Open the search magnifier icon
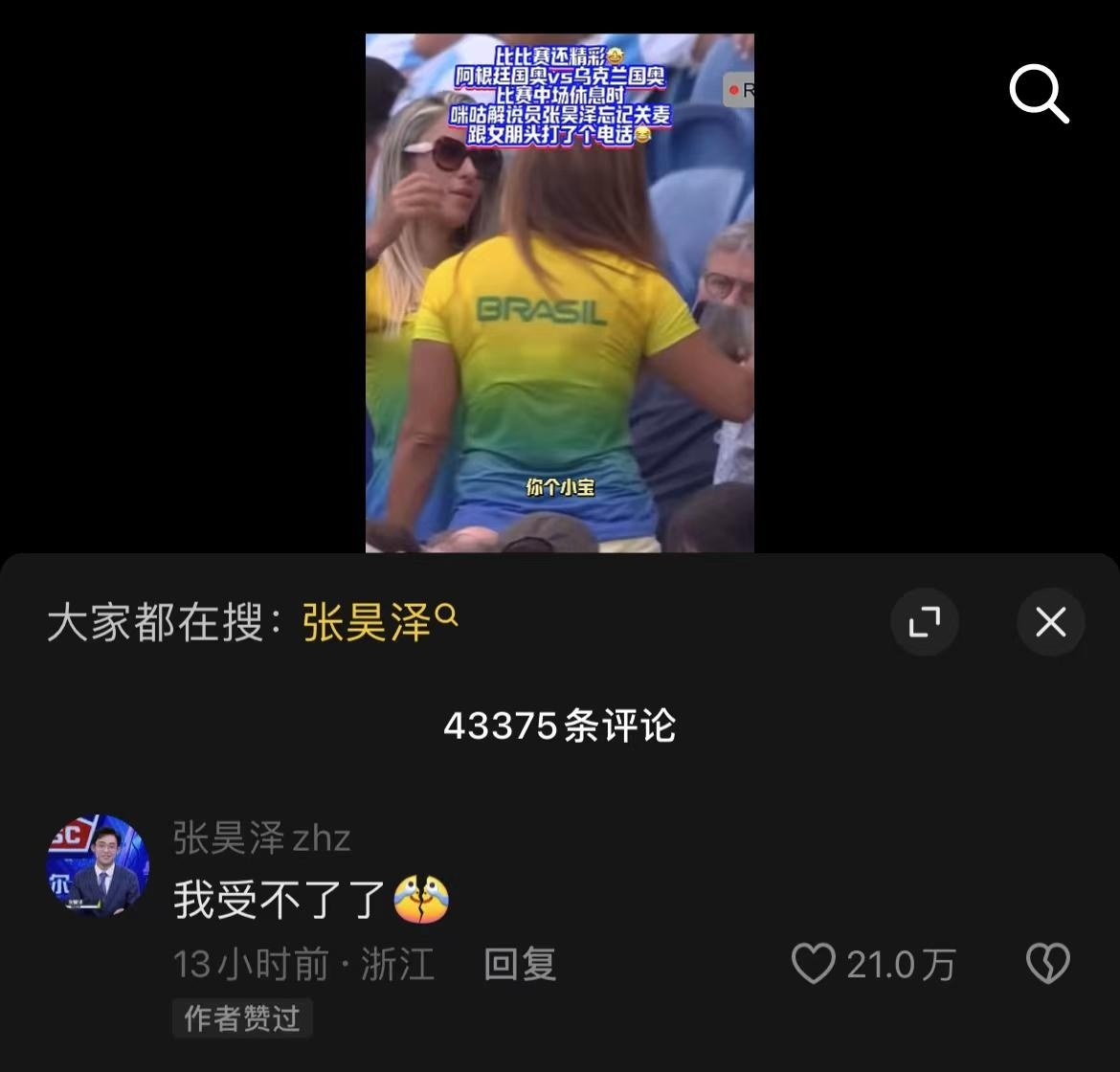The image size is (1120, 1072). coord(1039,94)
